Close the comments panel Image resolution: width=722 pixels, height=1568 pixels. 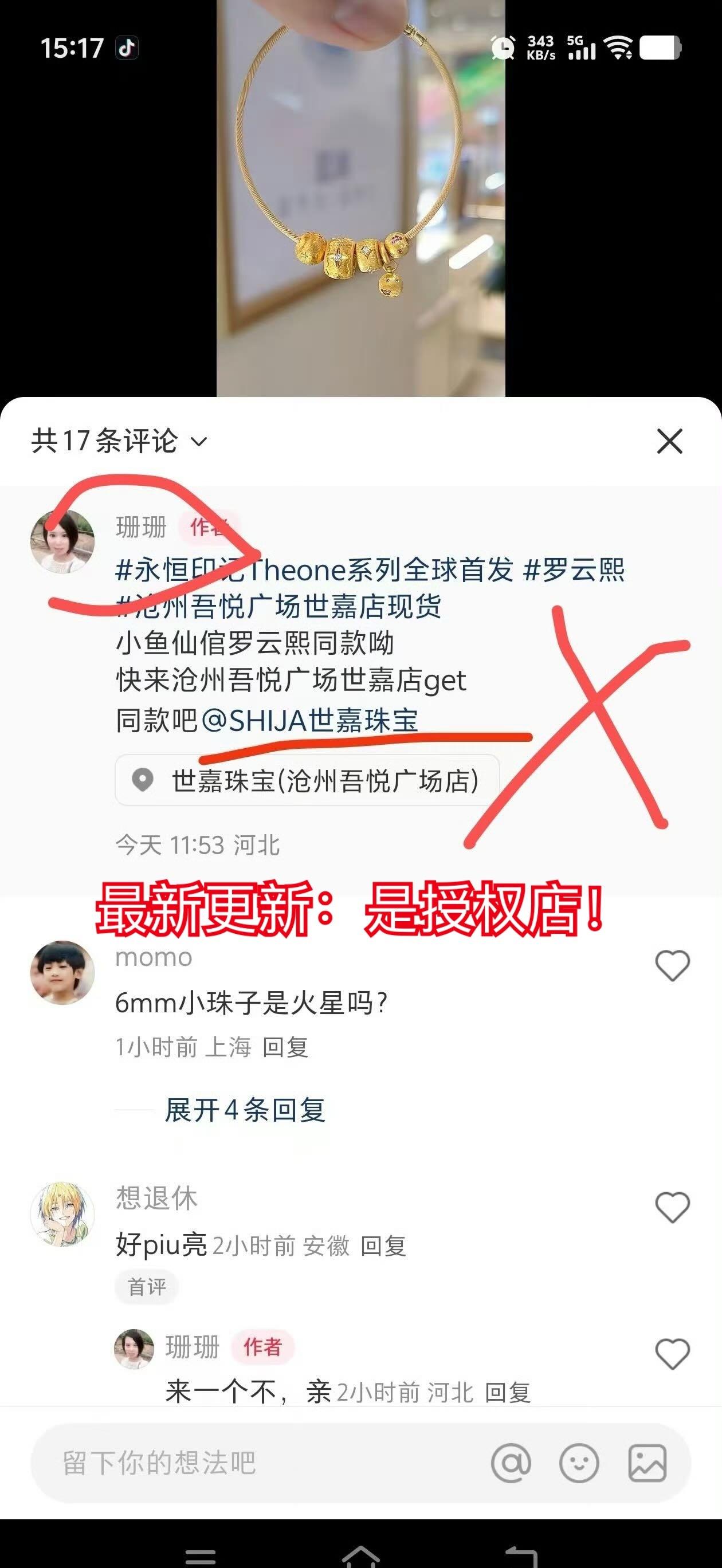point(670,441)
